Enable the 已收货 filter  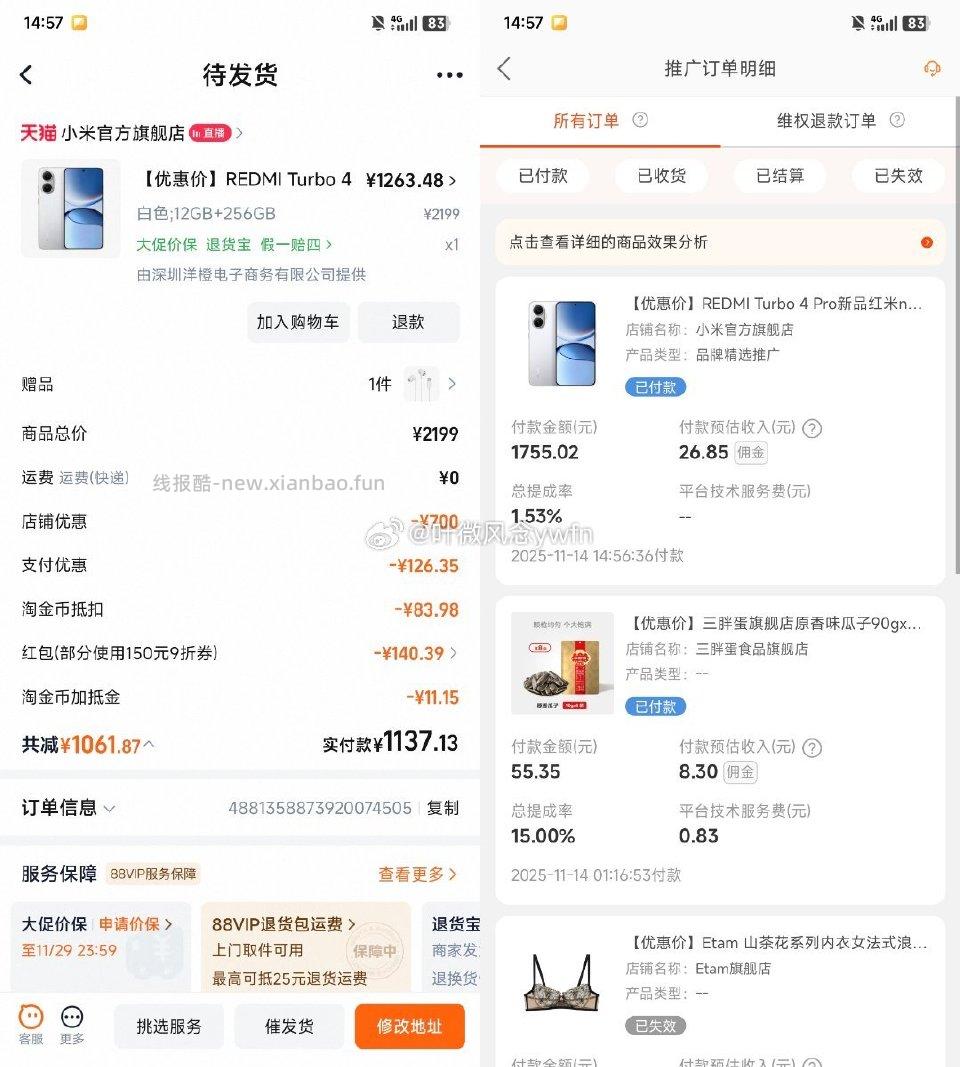(x=661, y=176)
